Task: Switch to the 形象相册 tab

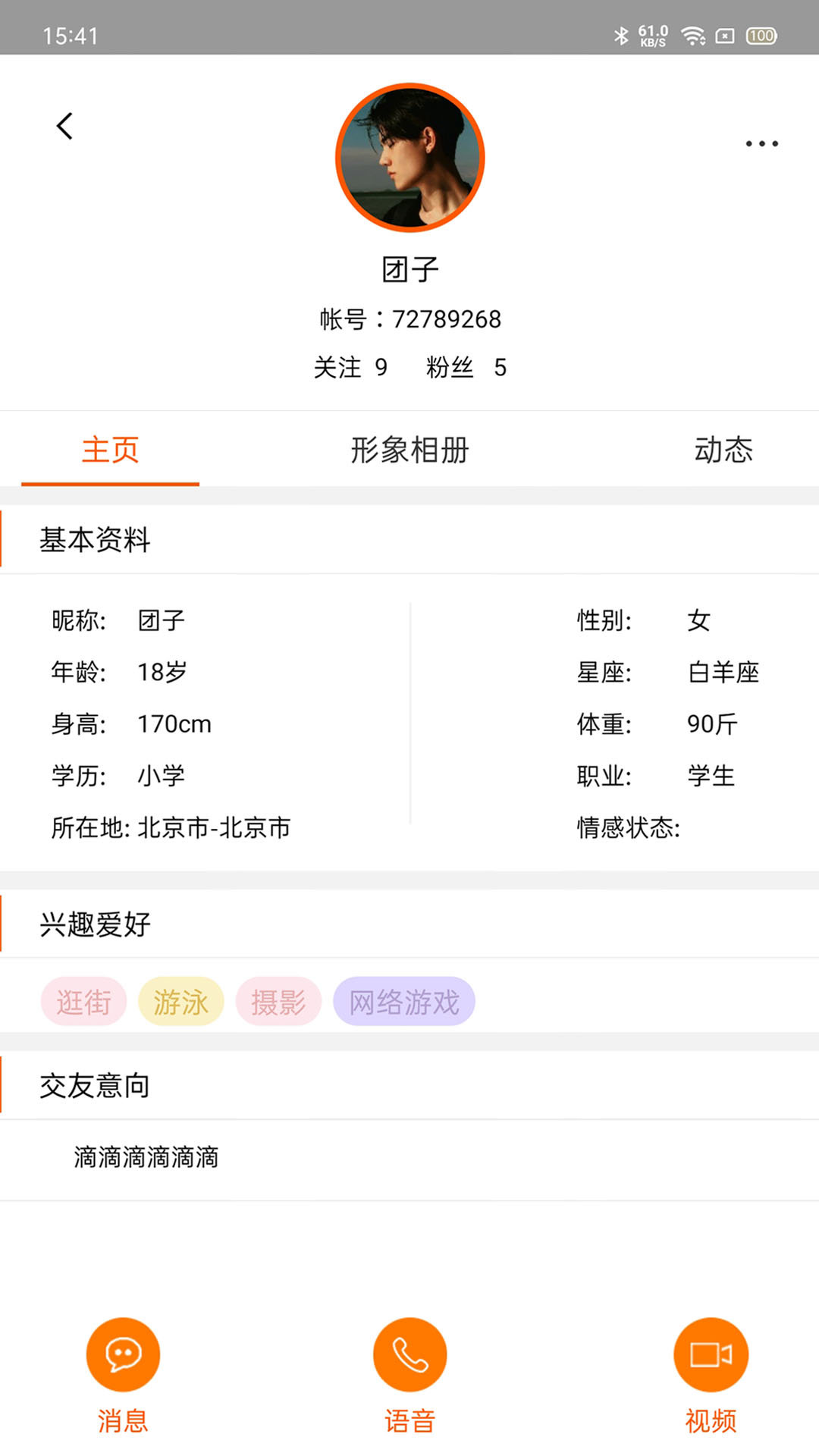Action: (x=409, y=450)
